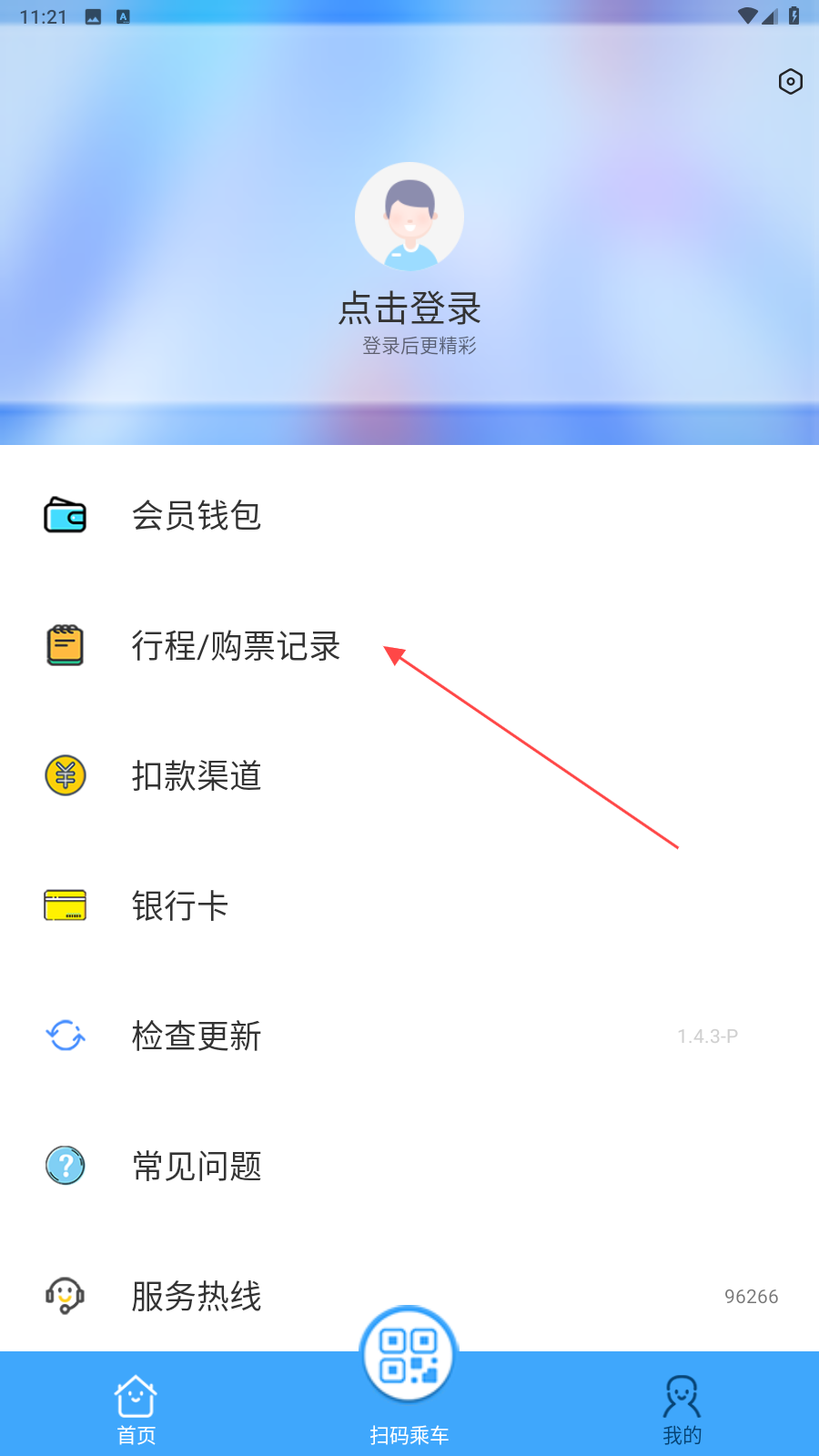Switch to the 我的 tab
Viewport: 819px width, 1456px height.
tap(682, 1409)
